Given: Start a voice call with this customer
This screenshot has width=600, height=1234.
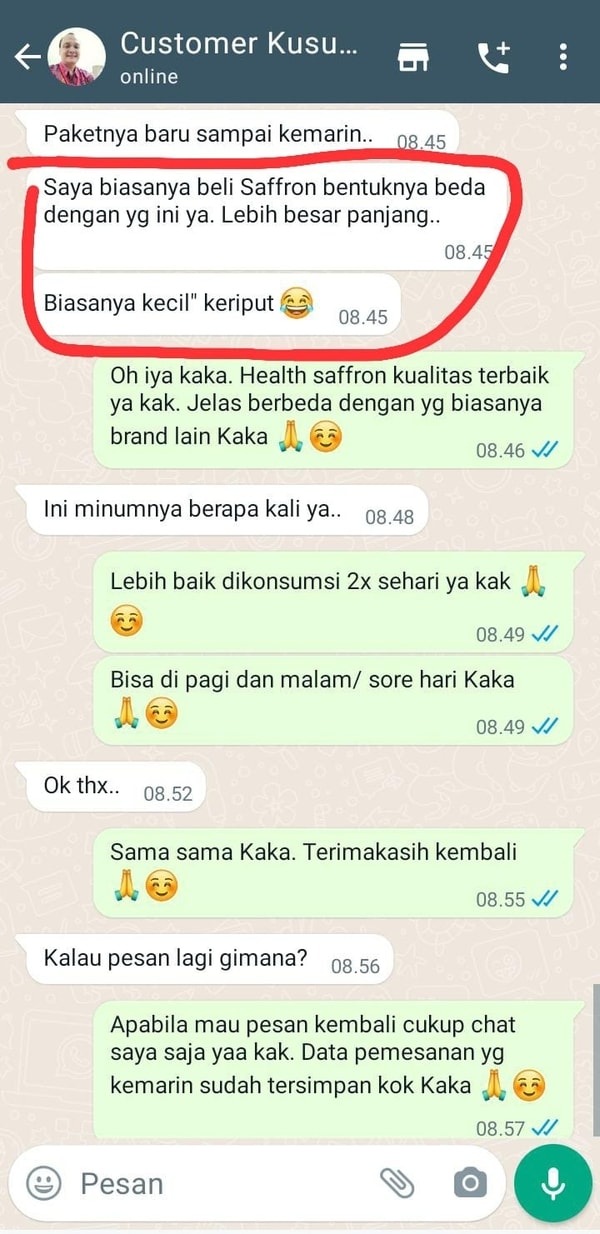Looking at the screenshot, I should (493, 57).
